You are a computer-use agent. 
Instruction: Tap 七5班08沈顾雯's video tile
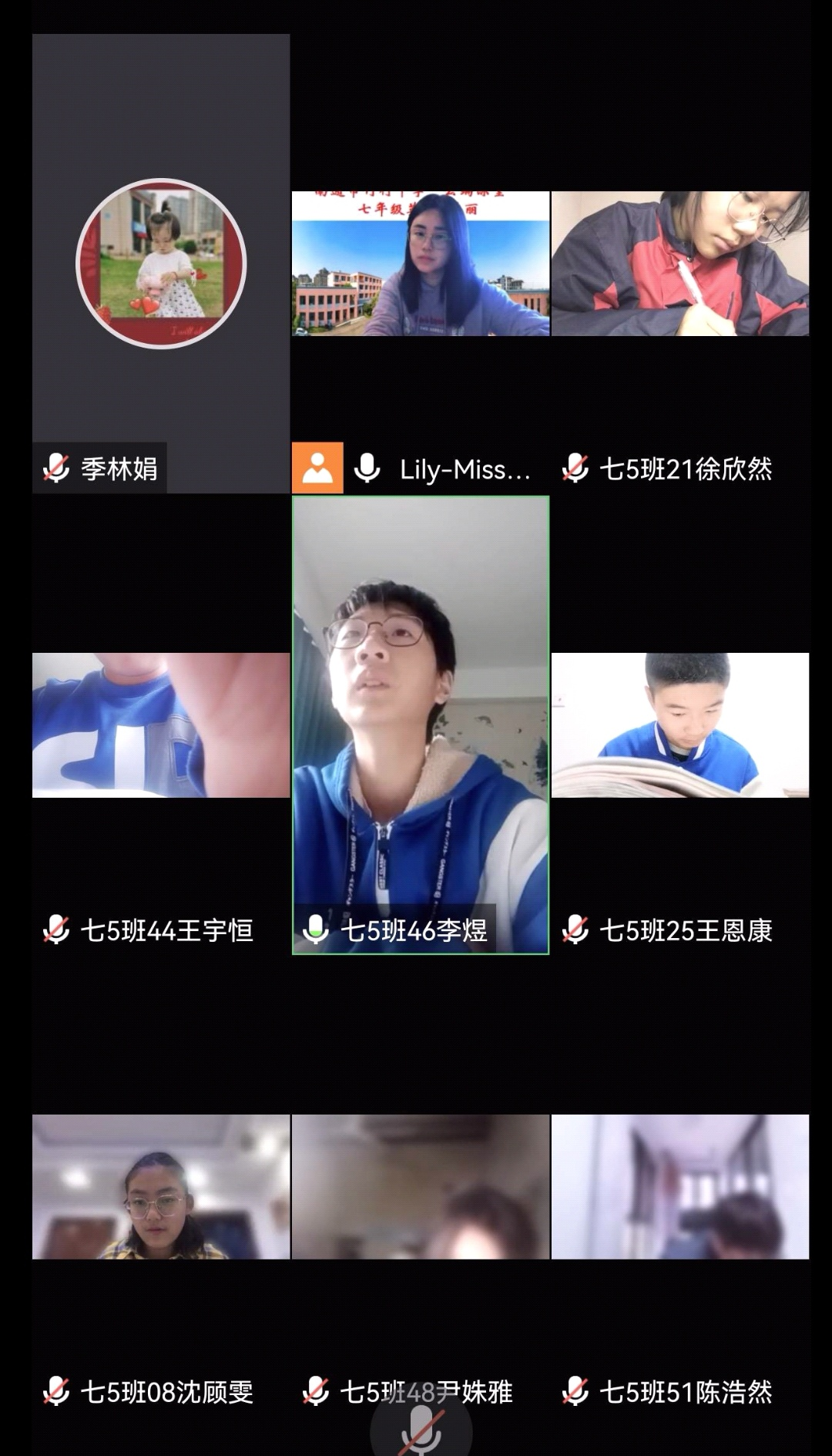(161, 1187)
